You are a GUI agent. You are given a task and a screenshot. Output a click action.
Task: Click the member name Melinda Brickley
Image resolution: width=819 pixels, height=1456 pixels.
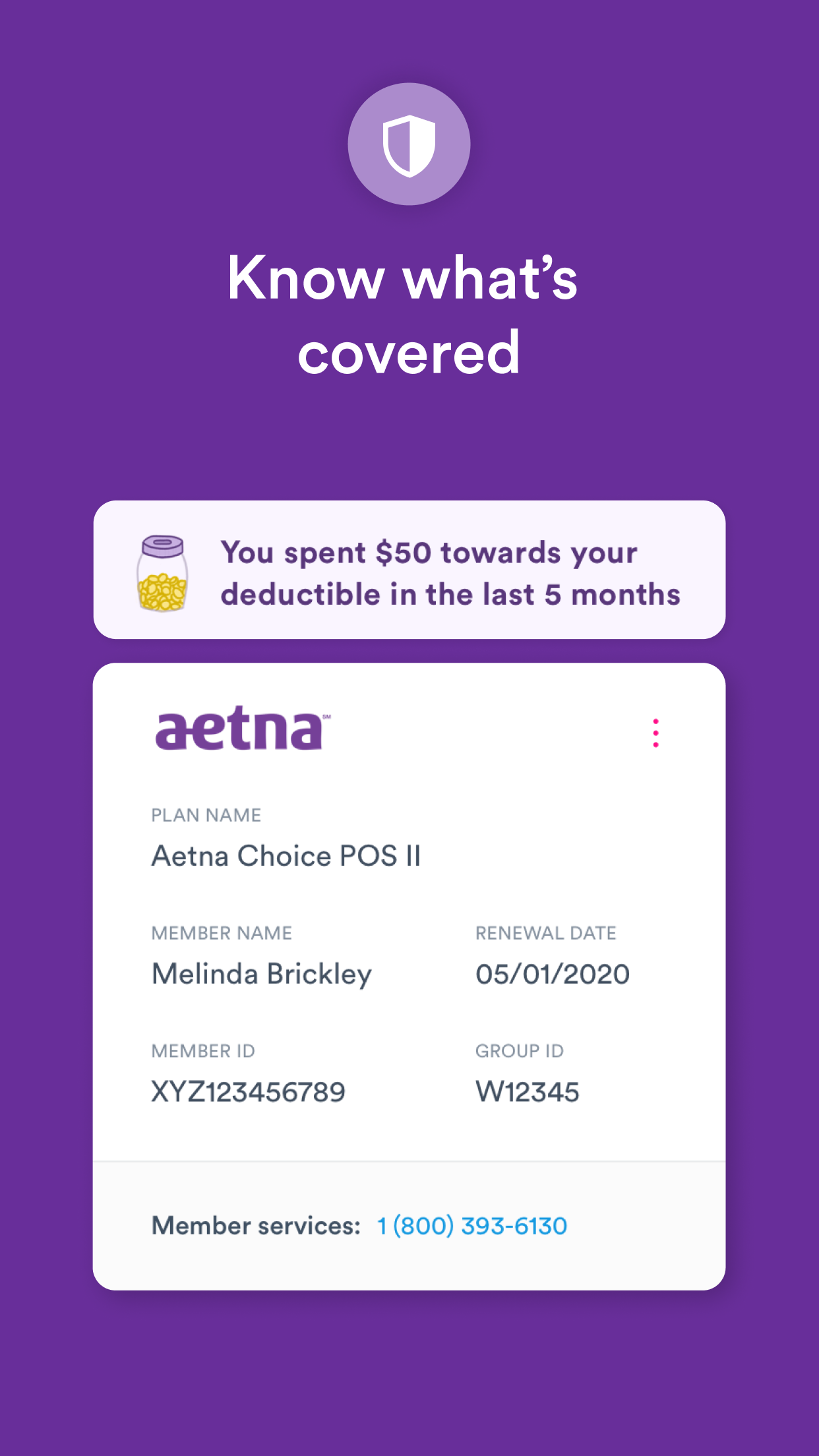click(262, 972)
